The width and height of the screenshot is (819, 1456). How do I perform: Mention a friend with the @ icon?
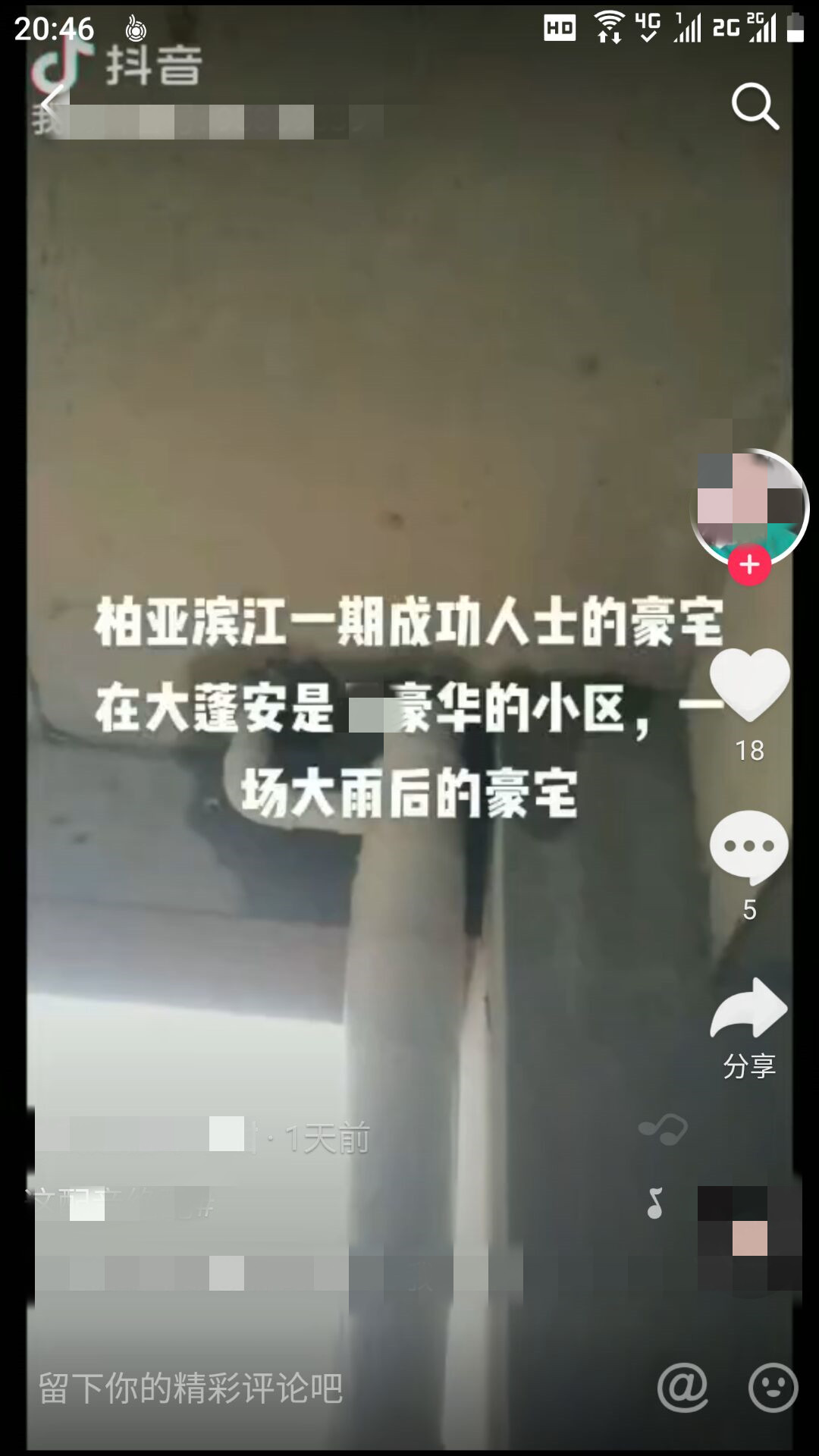pyautogui.click(x=682, y=1388)
